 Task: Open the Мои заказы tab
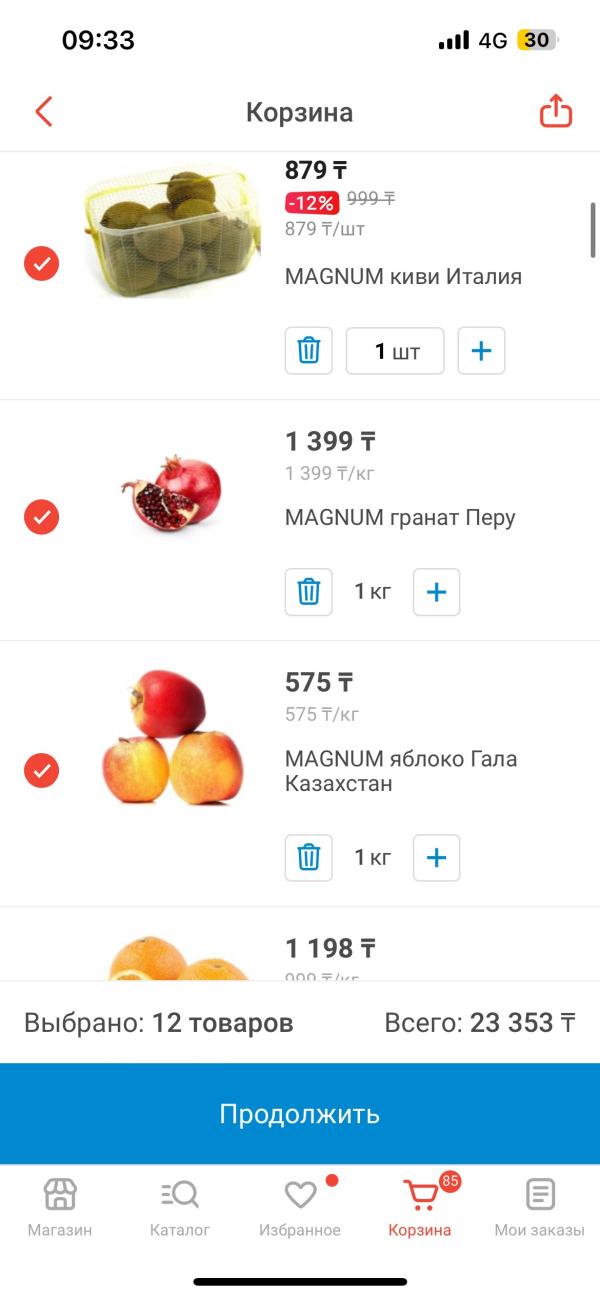tap(540, 1208)
